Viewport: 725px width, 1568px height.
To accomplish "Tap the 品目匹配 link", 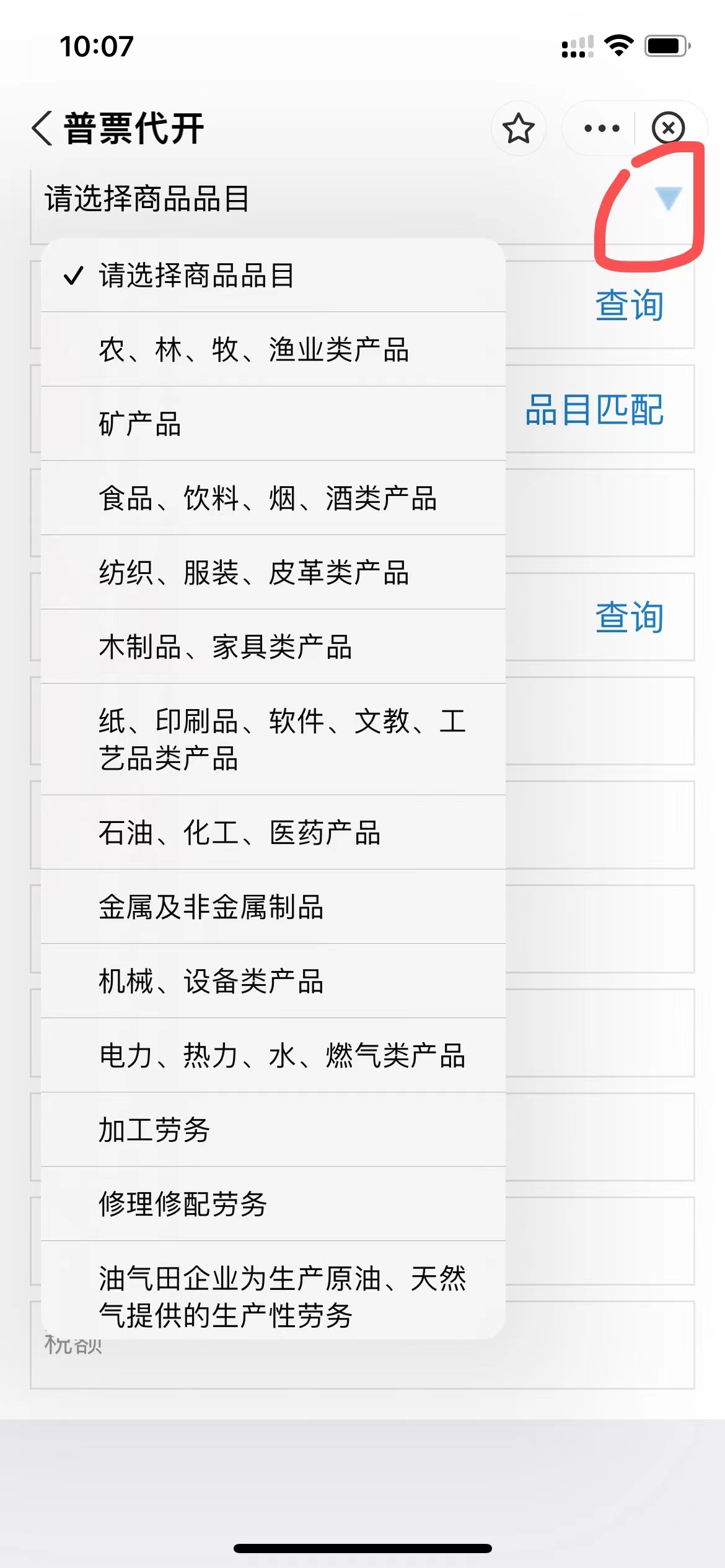I will (x=594, y=410).
